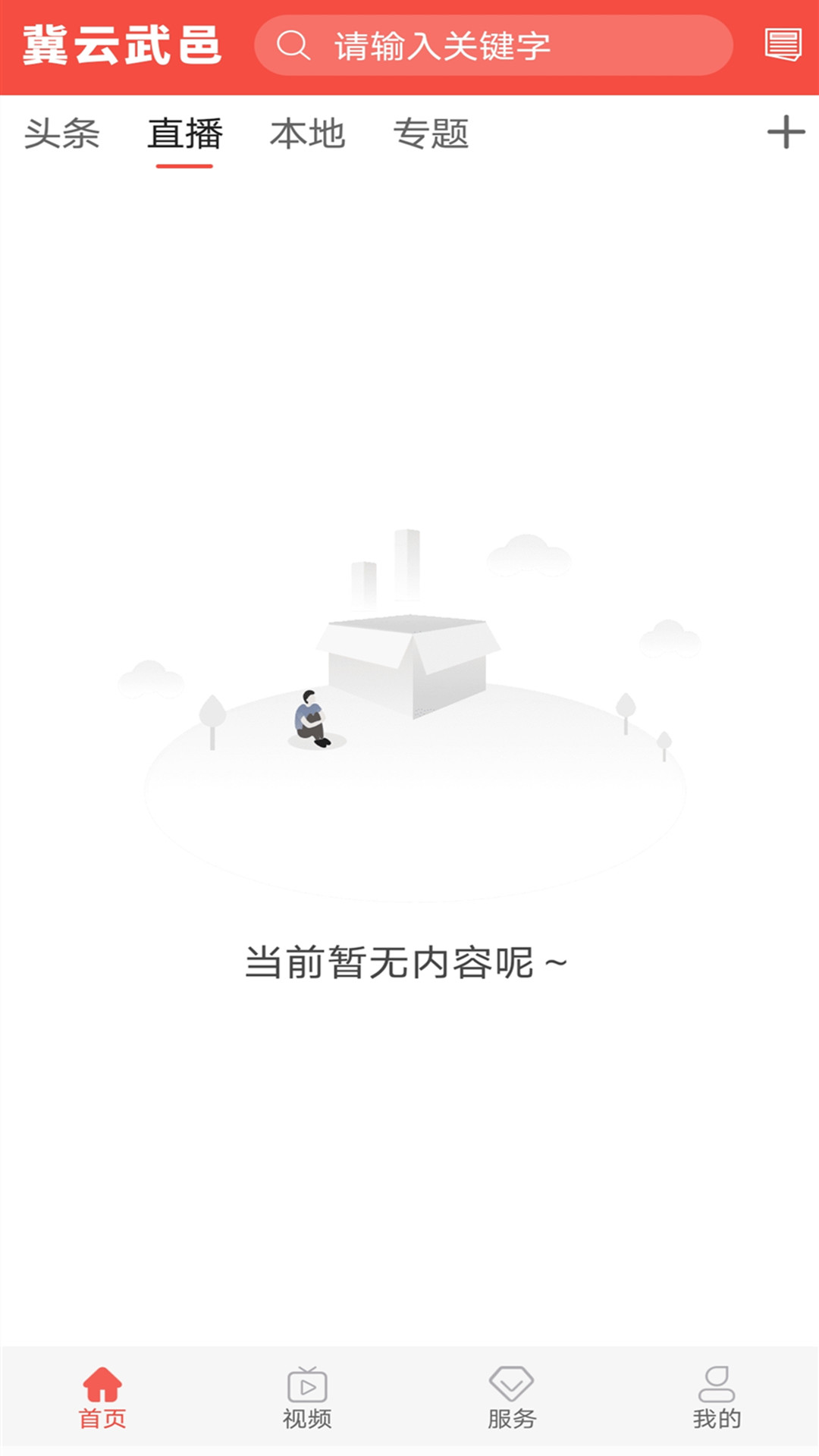Image resolution: width=819 pixels, height=1456 pixels.
Task: Open 服务 in the bottom navigation
Action: coord(512,1399)
